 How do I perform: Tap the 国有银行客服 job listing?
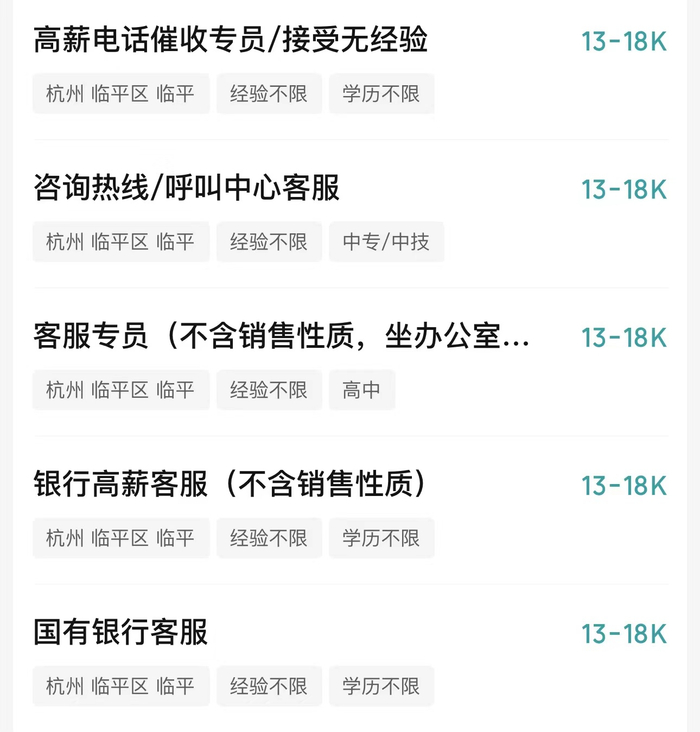coord(121,633)
